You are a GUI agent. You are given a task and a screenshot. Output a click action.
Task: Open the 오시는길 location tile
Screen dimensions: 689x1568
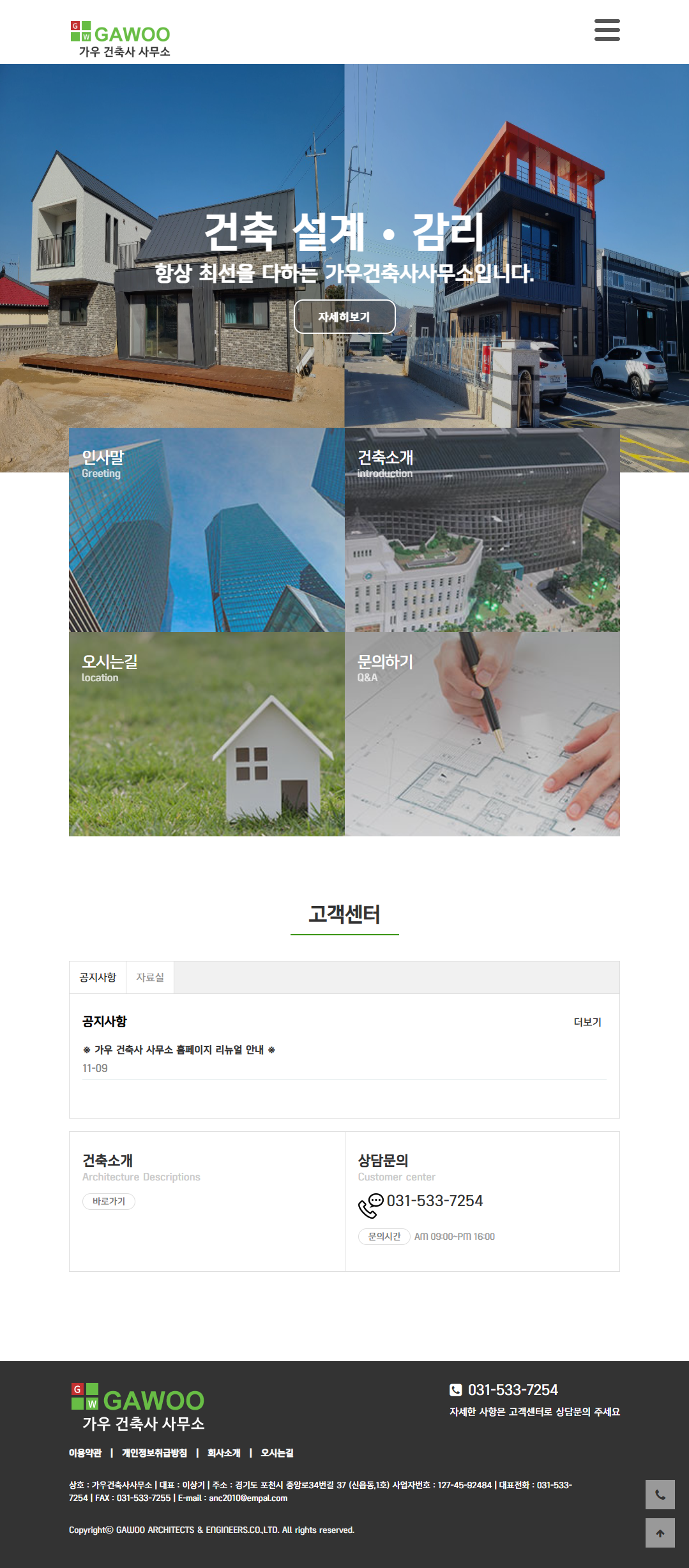206,734
